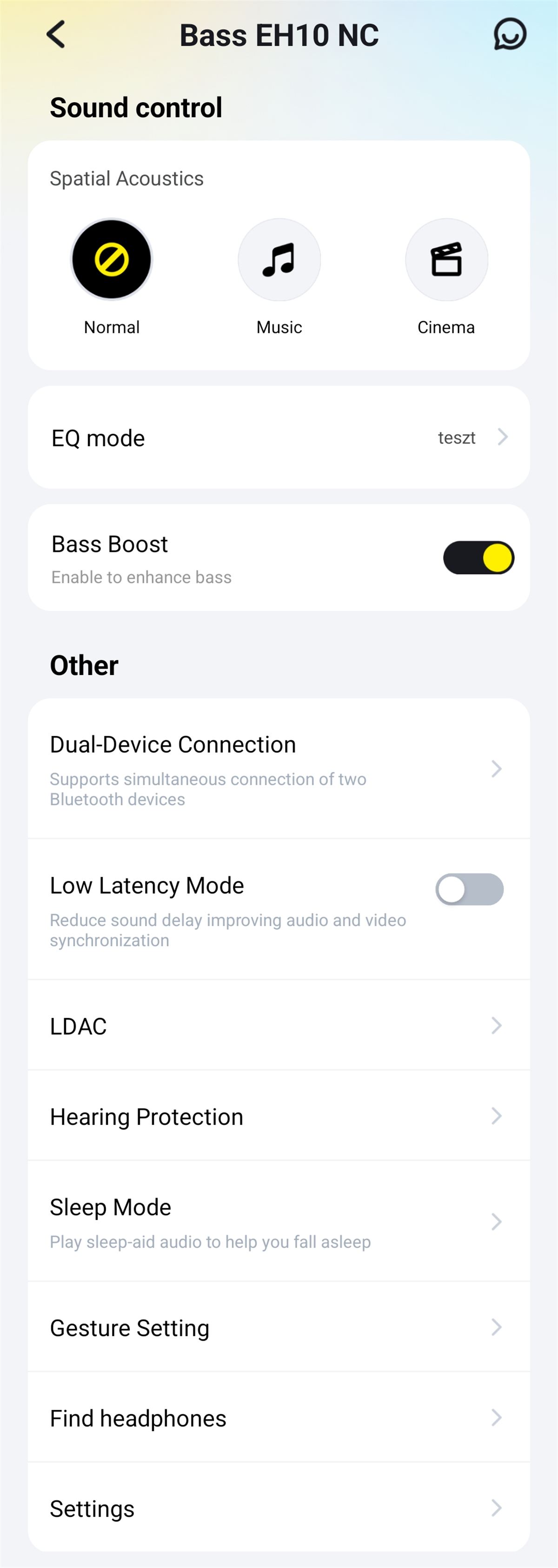
Task: Enable Low Latency Mode
Action: (x=469, y=889)
